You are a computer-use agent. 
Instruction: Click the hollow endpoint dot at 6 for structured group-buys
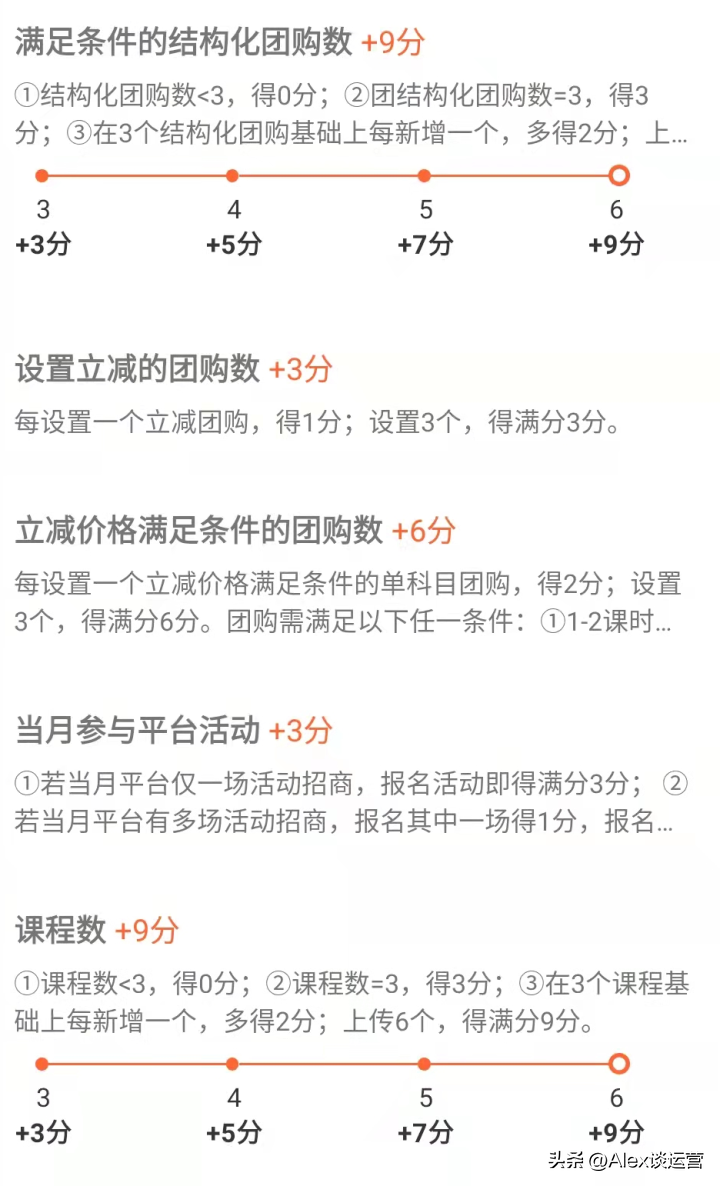pyautogui.click(x=617, y=175)
